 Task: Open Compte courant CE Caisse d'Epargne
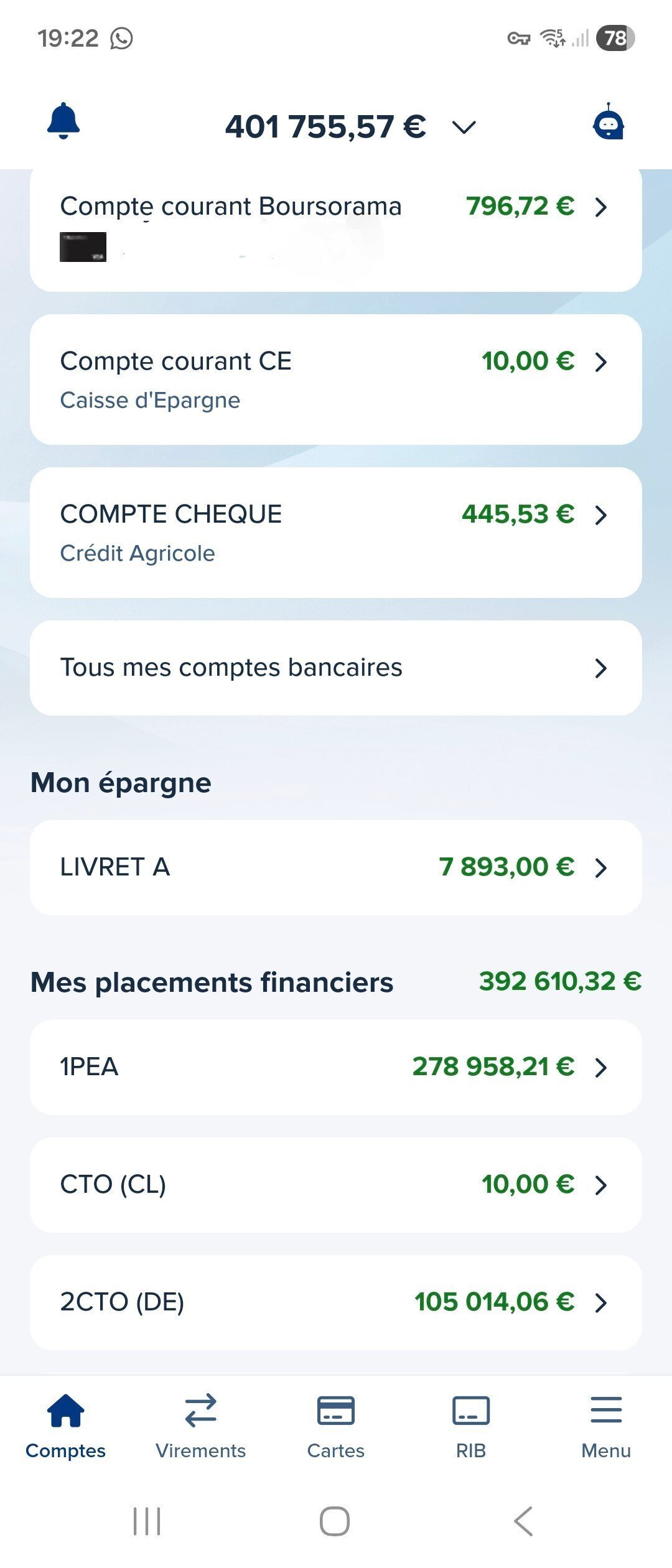coord(336,380)
